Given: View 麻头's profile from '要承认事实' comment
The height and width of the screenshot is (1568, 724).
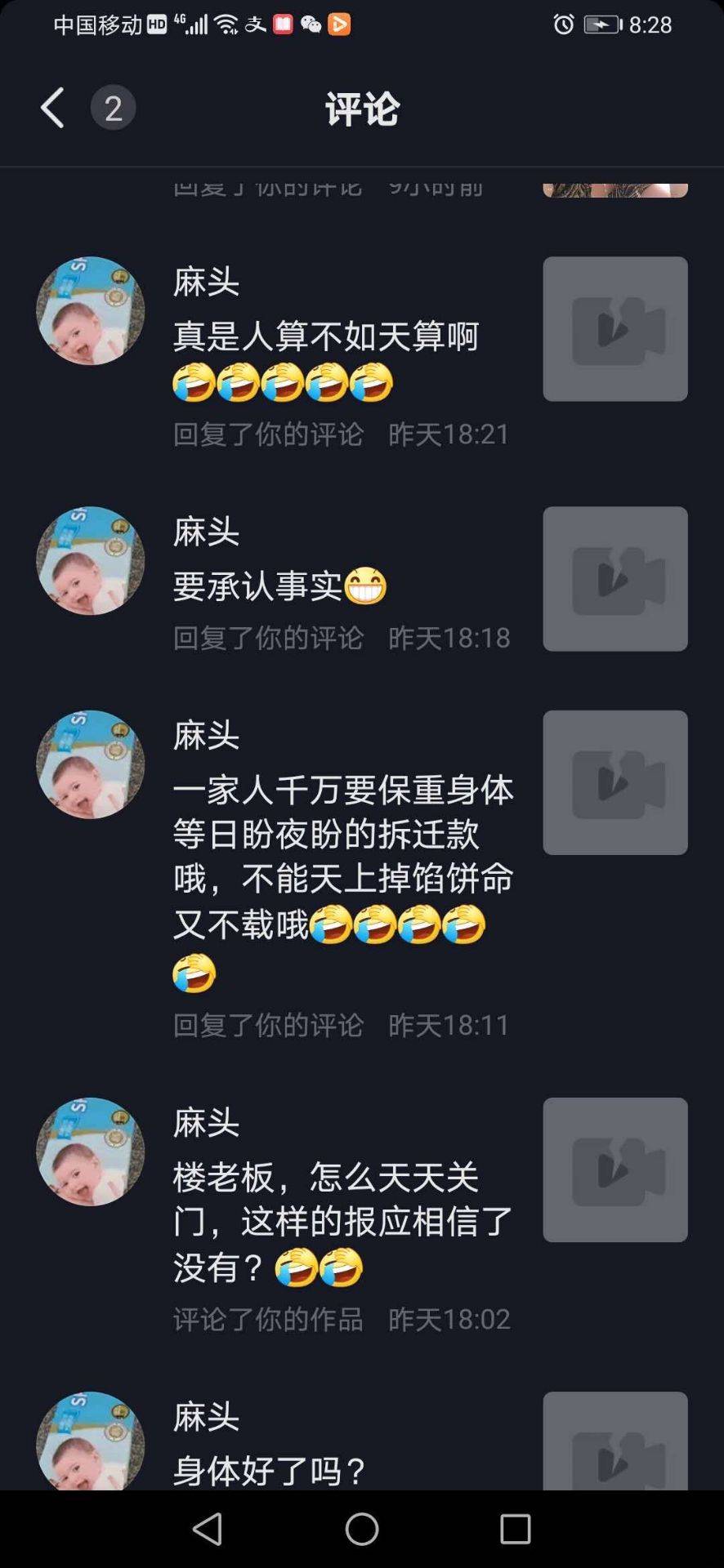Looking at the screenshot, I should (91, 561).
